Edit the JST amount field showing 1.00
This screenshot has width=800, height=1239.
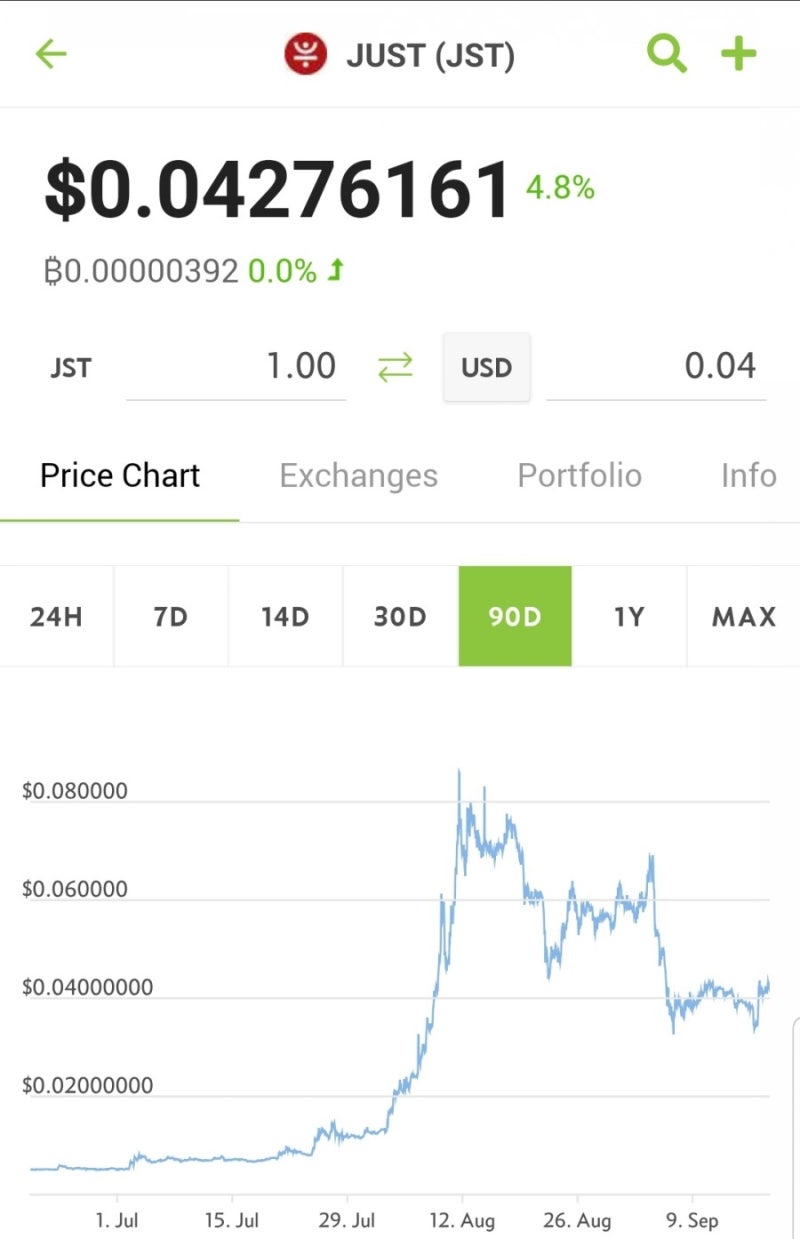pyautogui.click(x=237, y=366)
